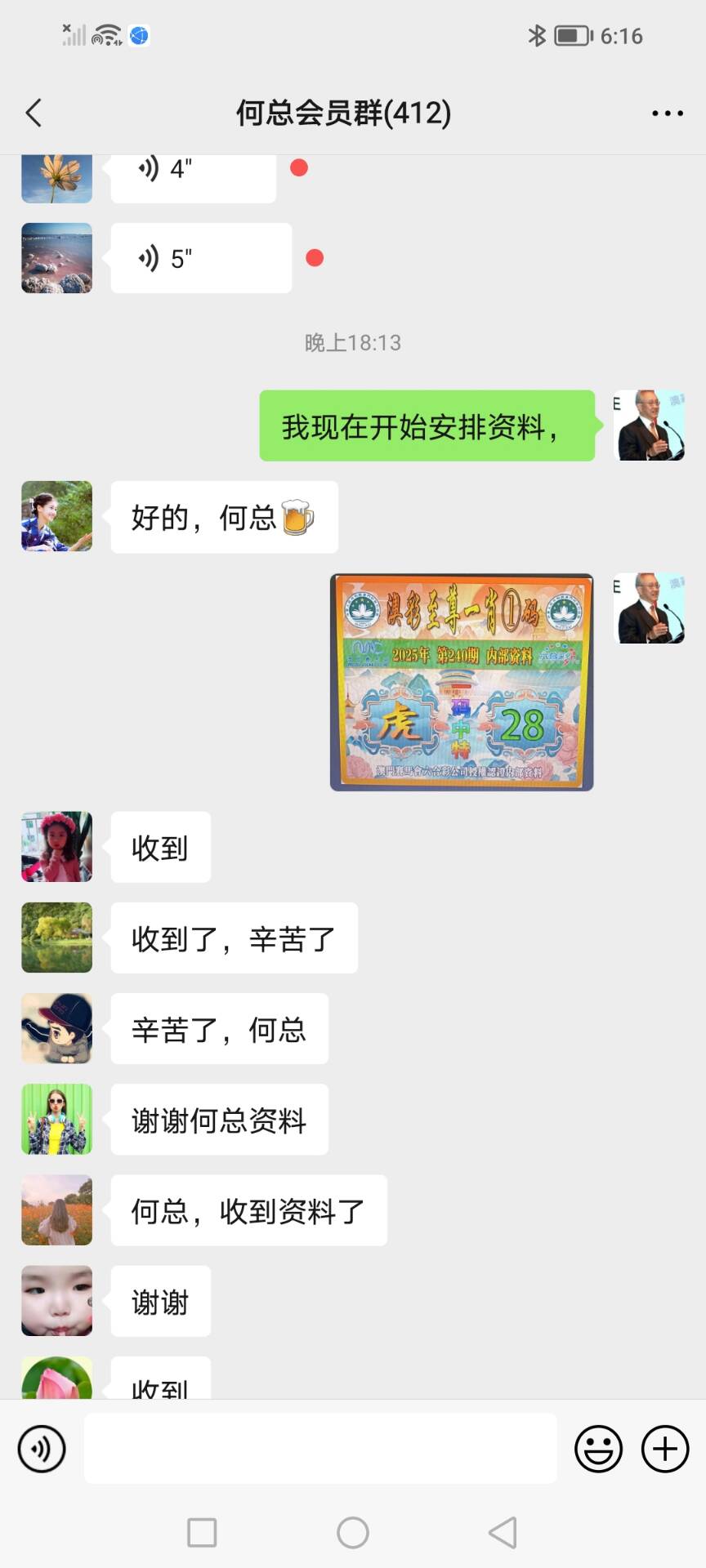Tap the system home button

(x=353, y=1533)
